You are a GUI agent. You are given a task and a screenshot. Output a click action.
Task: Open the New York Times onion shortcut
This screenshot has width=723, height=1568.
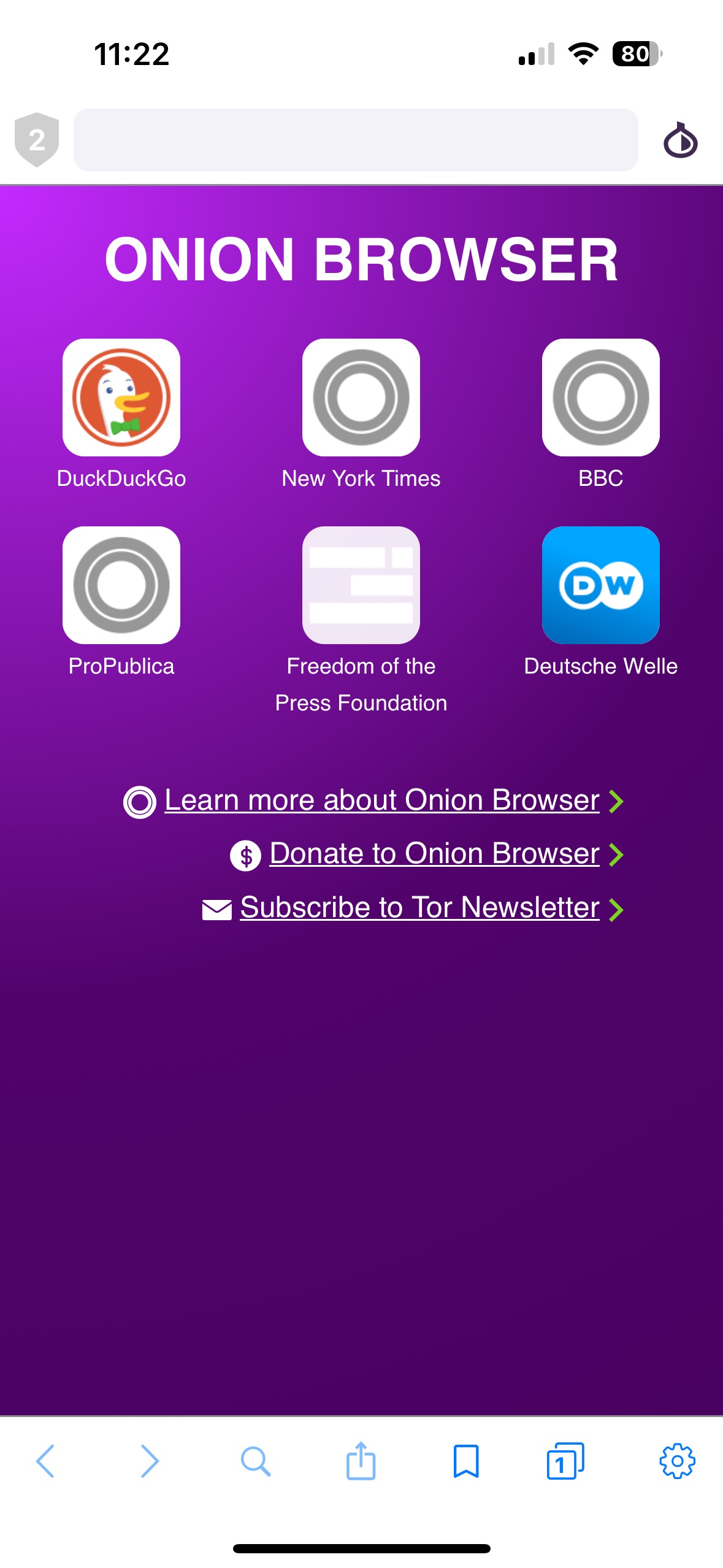(x=361, y=399)
